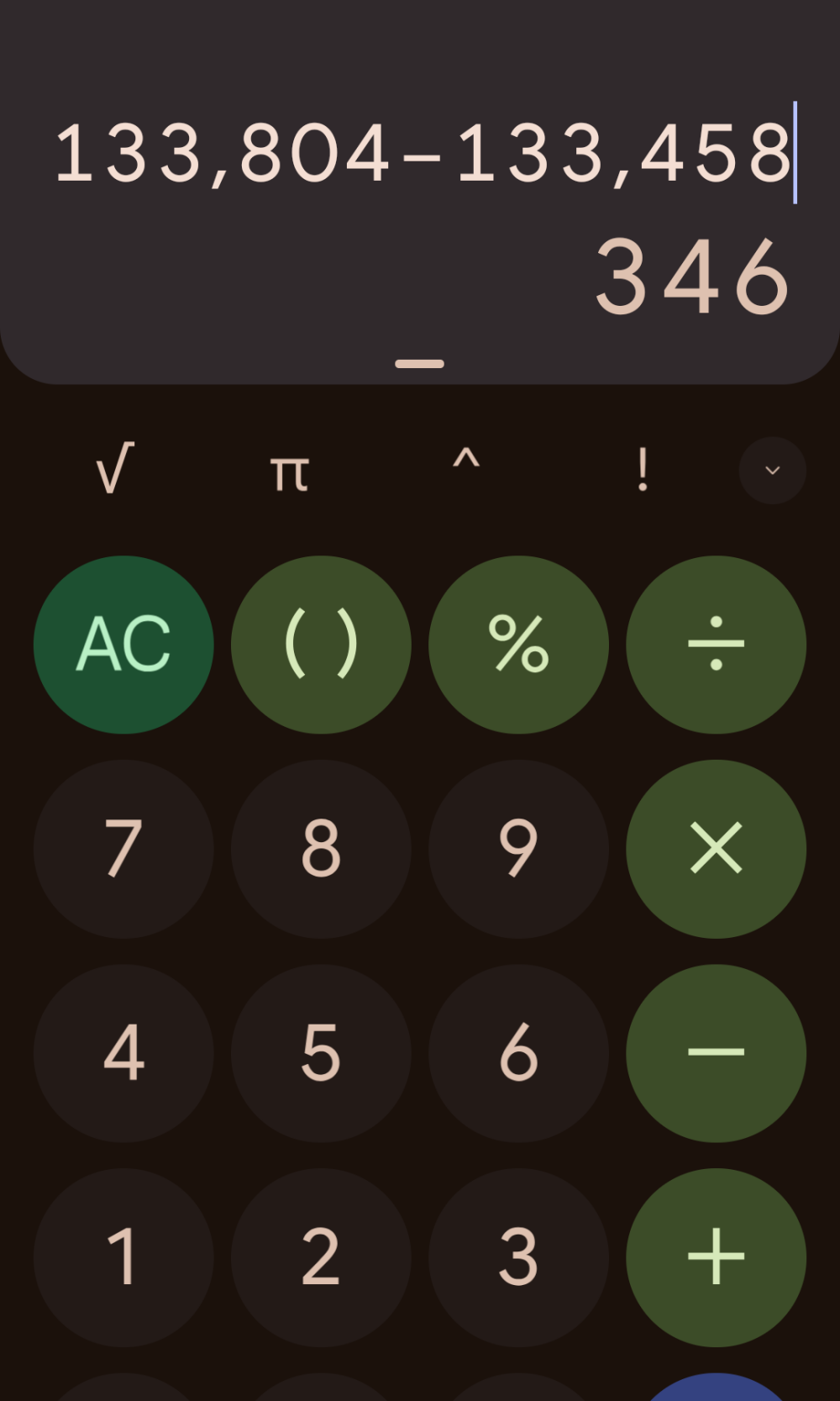Insert the pi constant
840x1401 pixels.
290,471
